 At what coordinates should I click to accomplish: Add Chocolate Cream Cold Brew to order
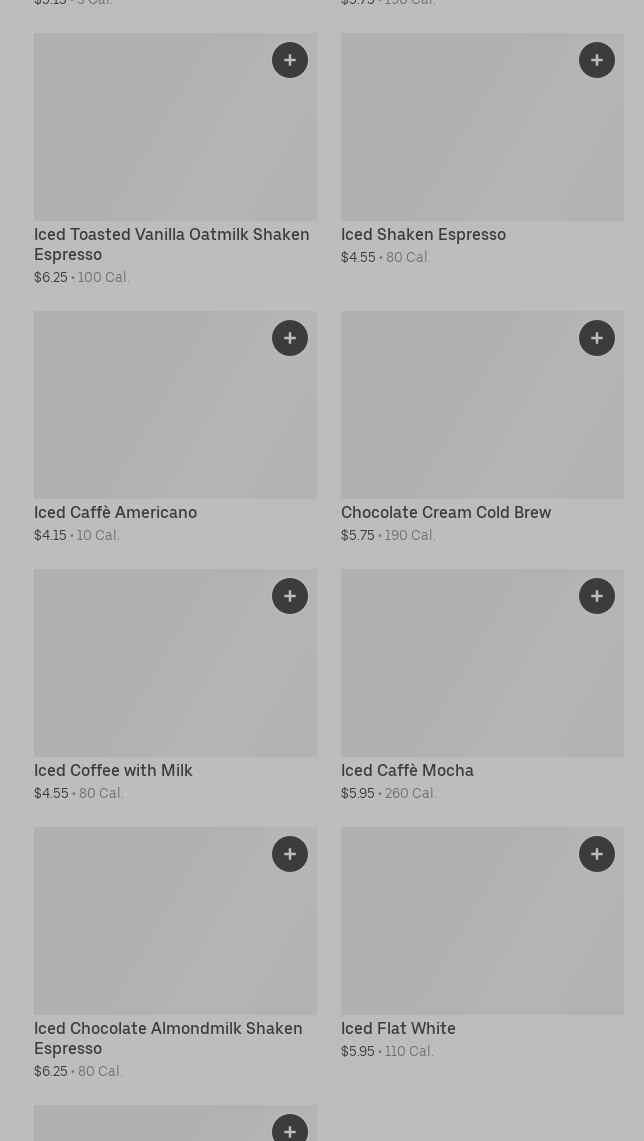pyautogui.click(x=597, y=338)
